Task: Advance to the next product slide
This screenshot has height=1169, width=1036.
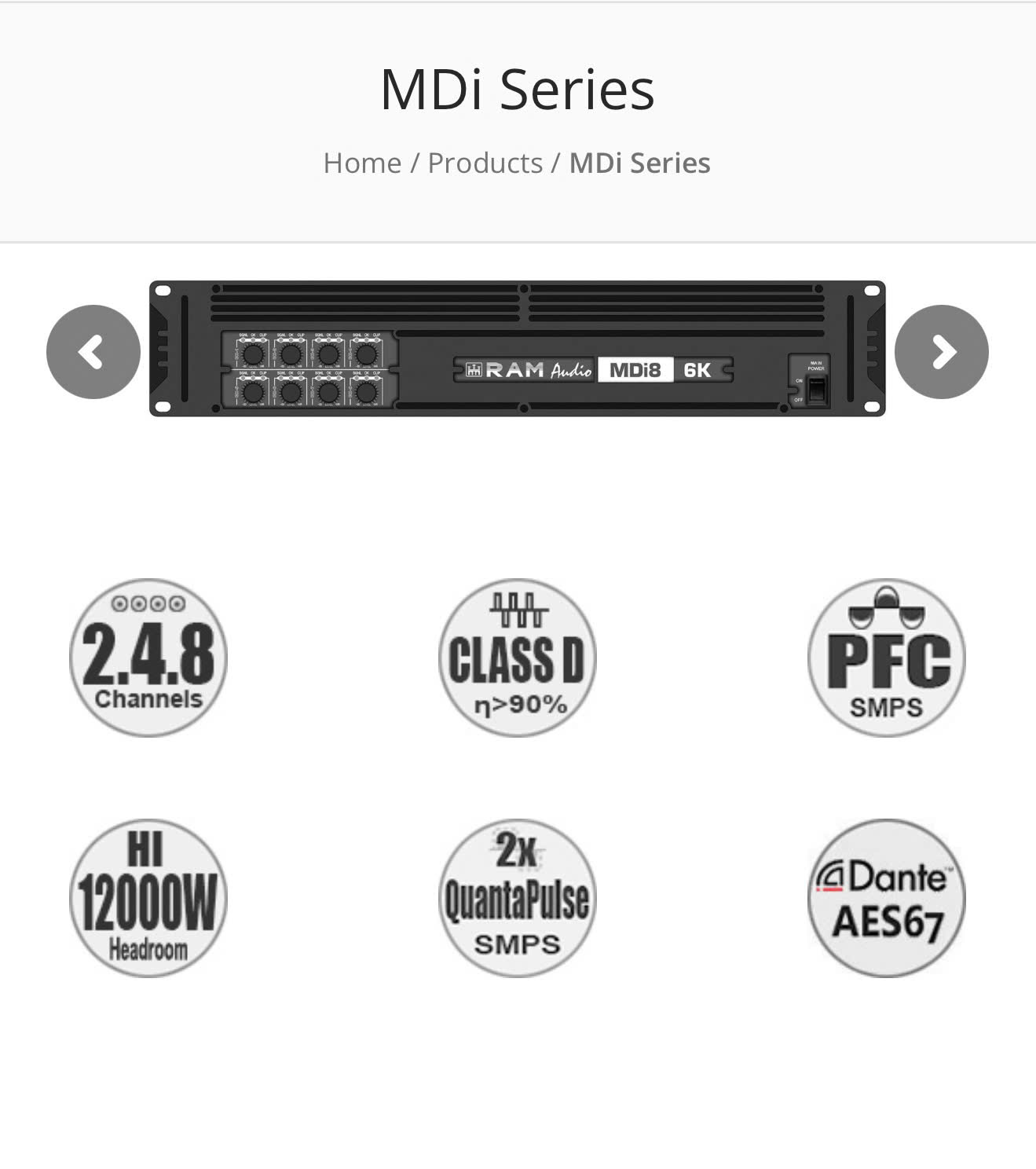Action: (941, 352)
